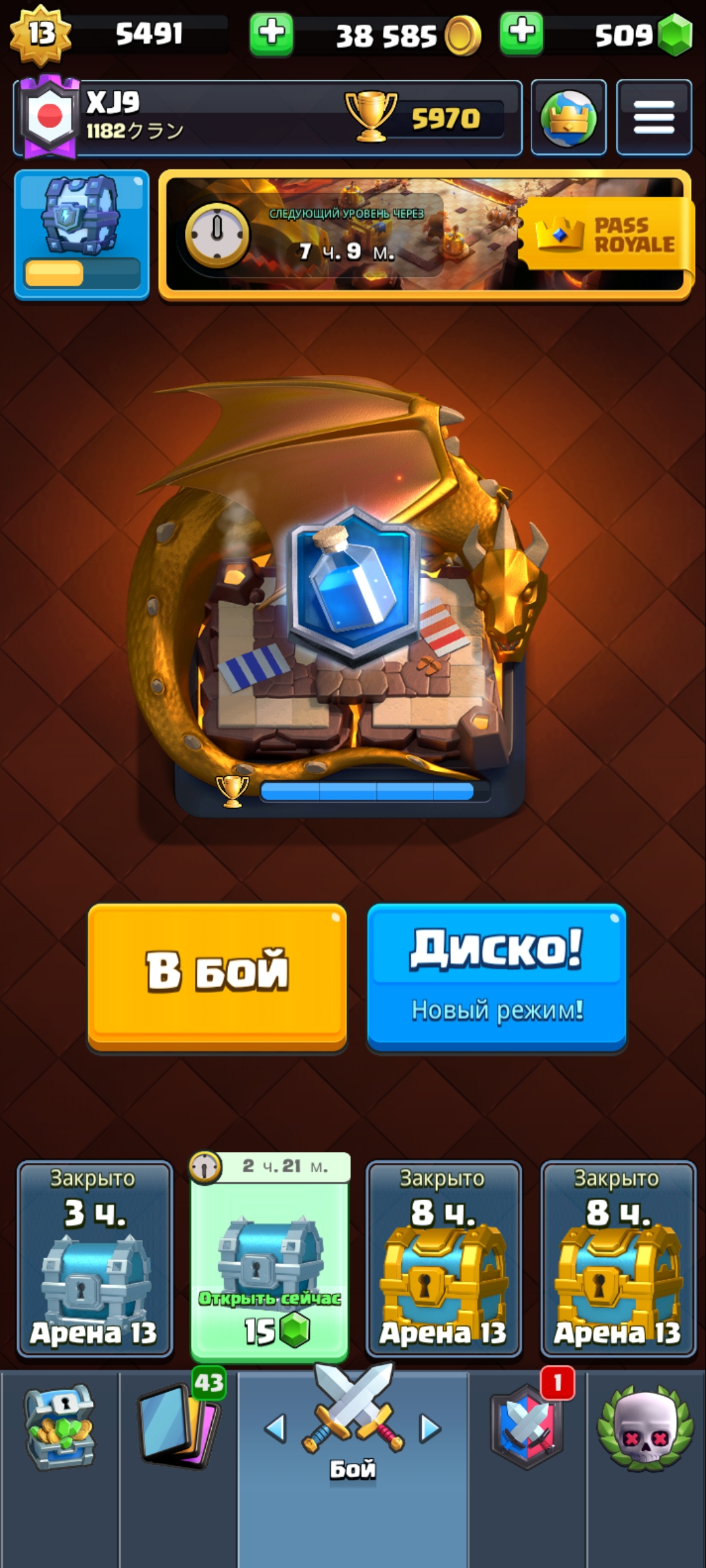706x1568 pixels.
Task: Select the last locked 8 ч. golden chest
Action: tap(618, 1258)
